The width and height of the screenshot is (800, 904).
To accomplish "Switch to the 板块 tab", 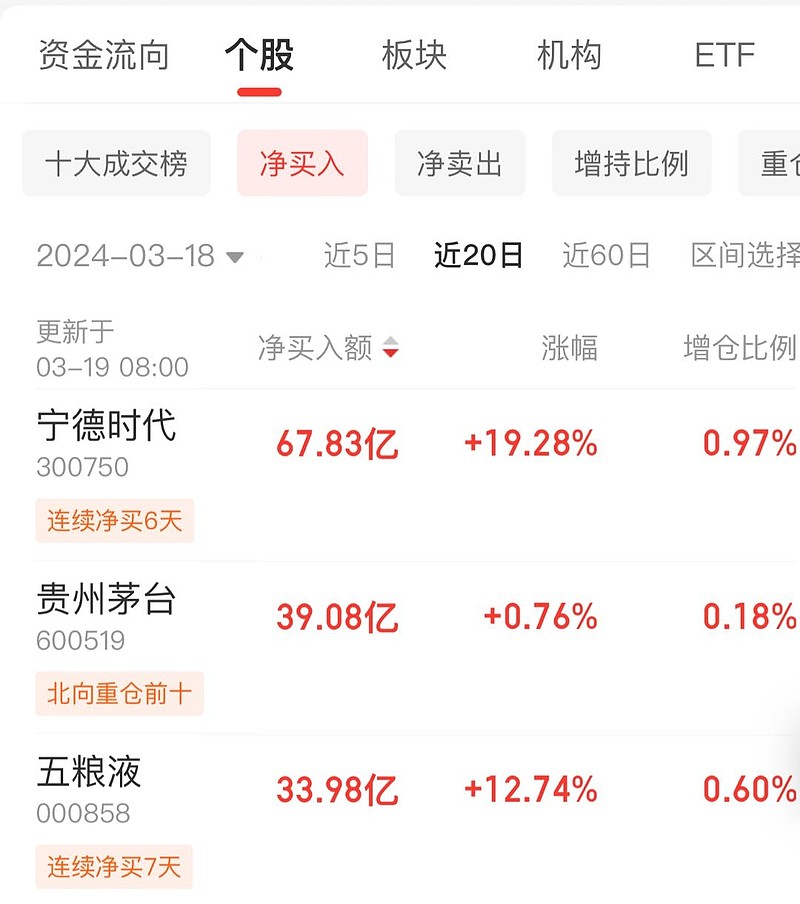I will tap(413, 55).
